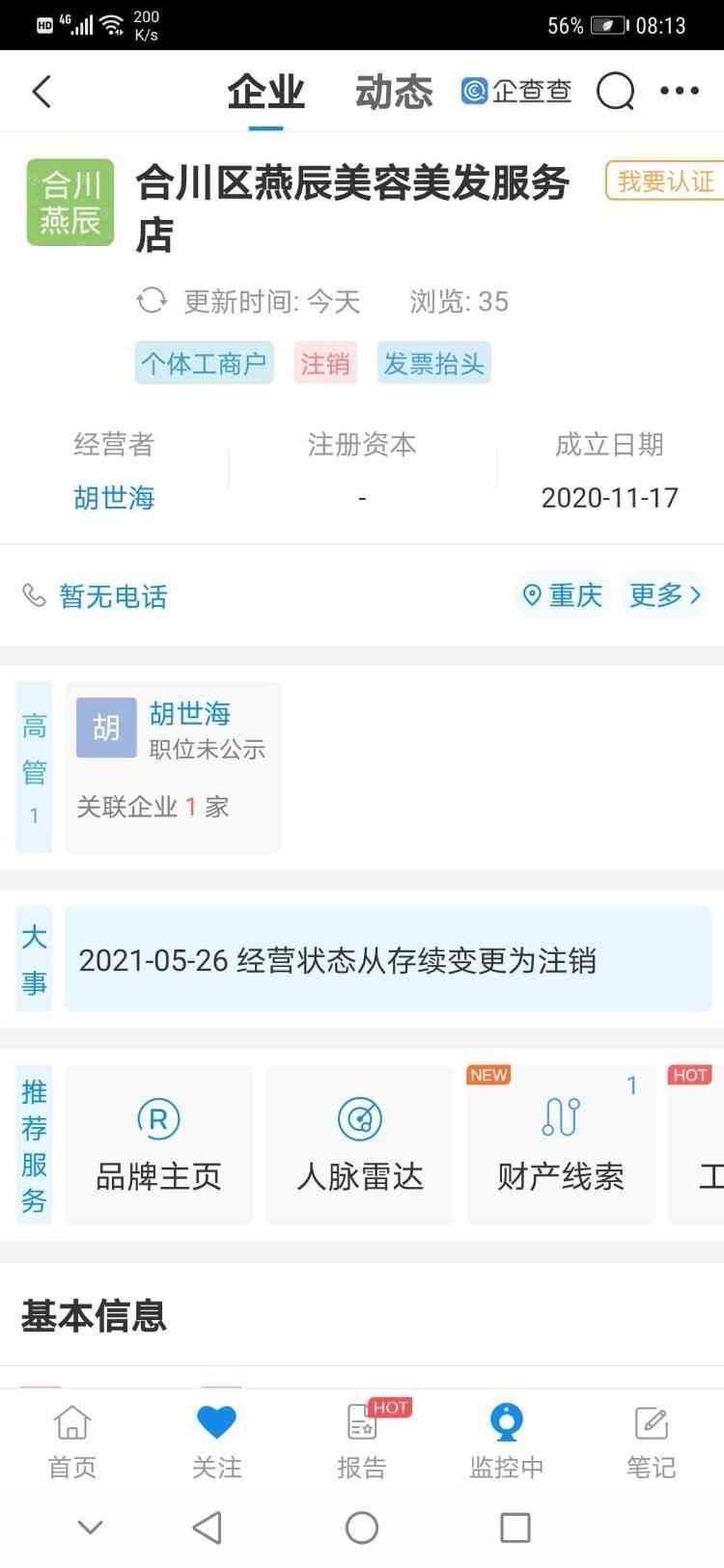724x1568 pixels.
Task: Open the 报告 tab
Action: 362,1441
